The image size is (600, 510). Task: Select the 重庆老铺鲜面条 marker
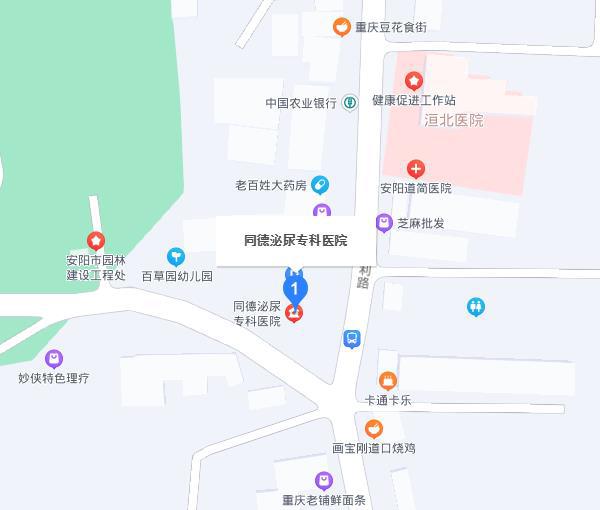click(x=323, y=481)
